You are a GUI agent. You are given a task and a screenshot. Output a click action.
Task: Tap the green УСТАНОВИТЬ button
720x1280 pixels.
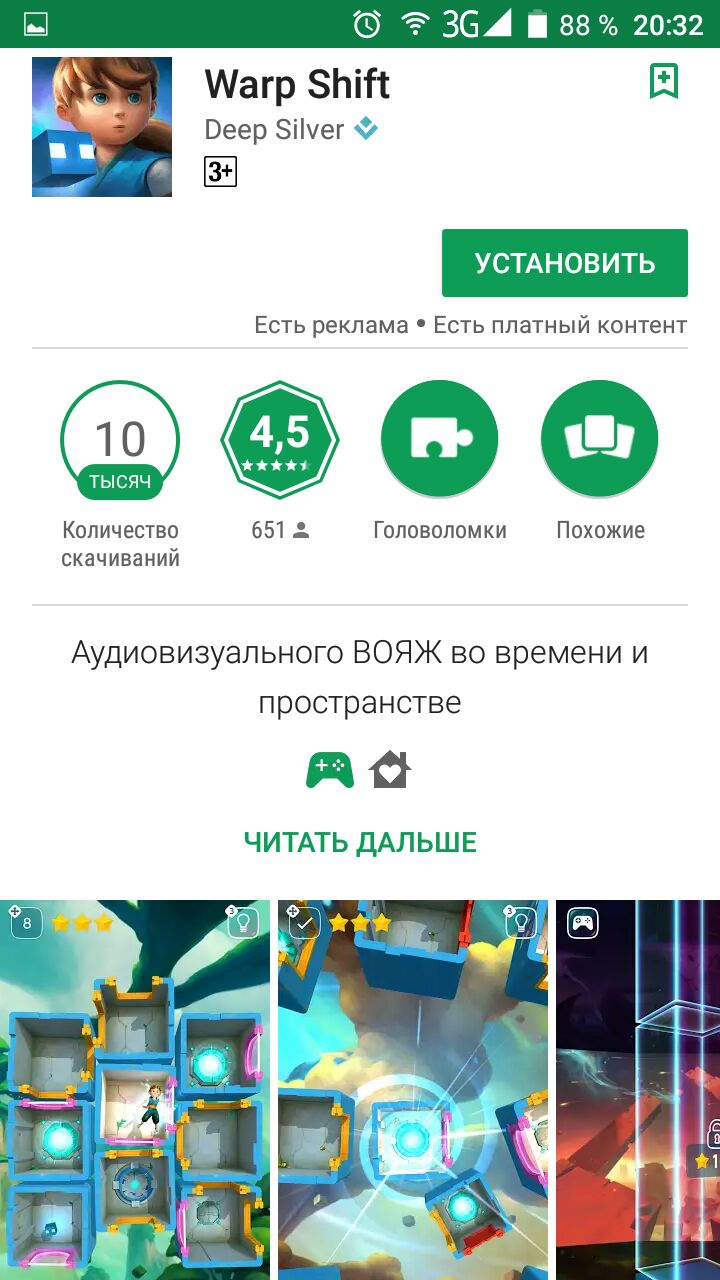click(x=564, y=263)
